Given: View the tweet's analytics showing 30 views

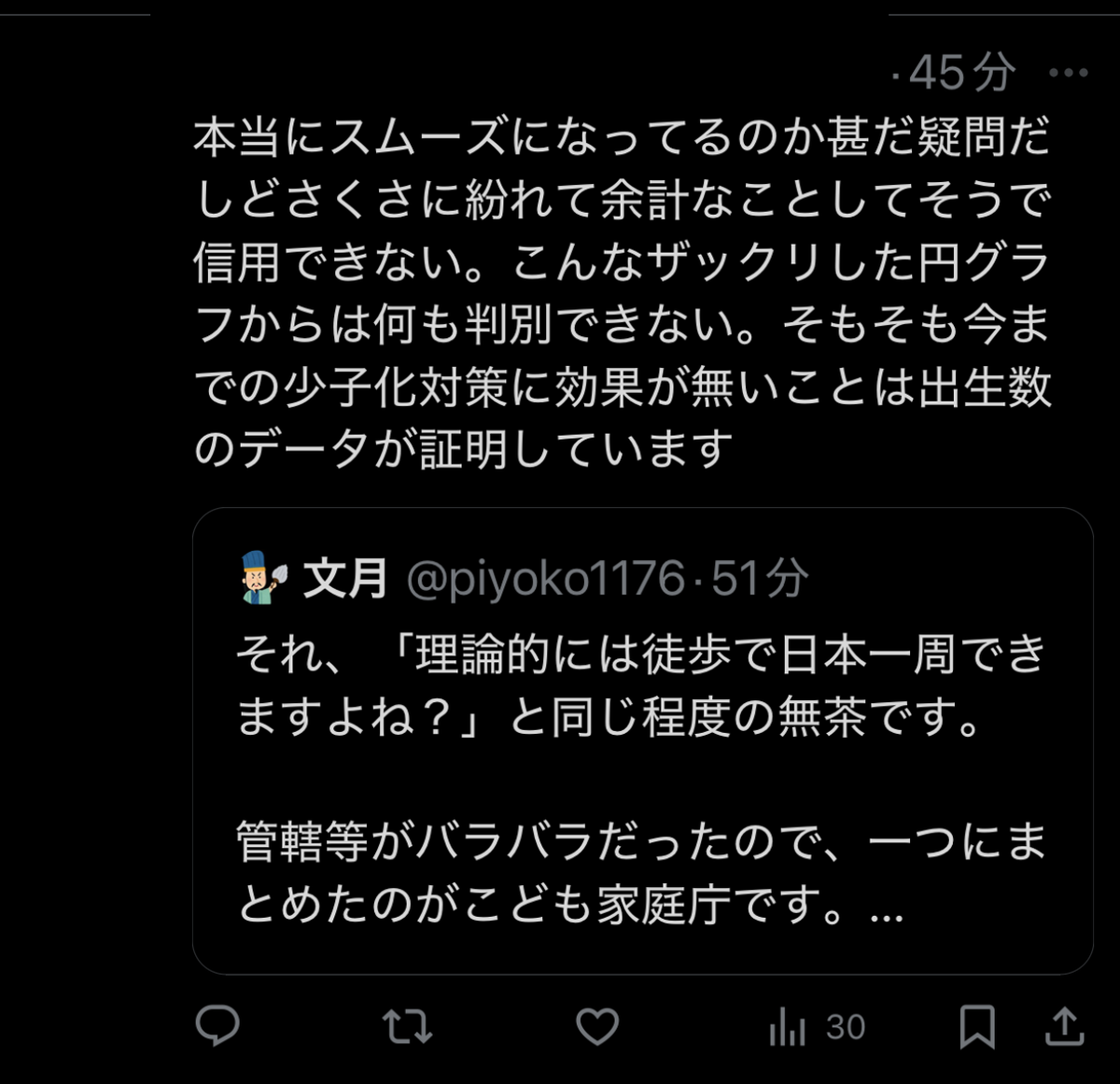Looking at the screenshot, I should [x=817, y=1027].
